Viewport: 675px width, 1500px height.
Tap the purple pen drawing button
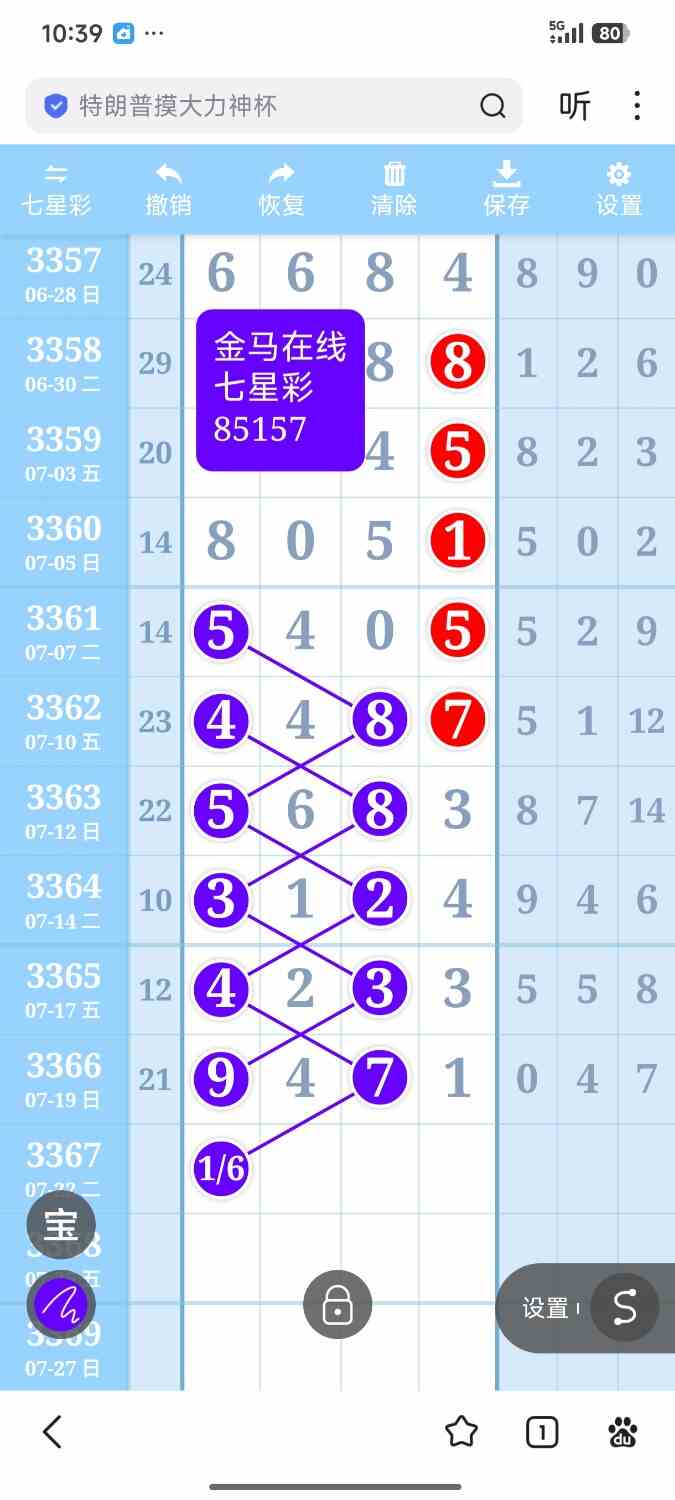[x=61, y=1304]
